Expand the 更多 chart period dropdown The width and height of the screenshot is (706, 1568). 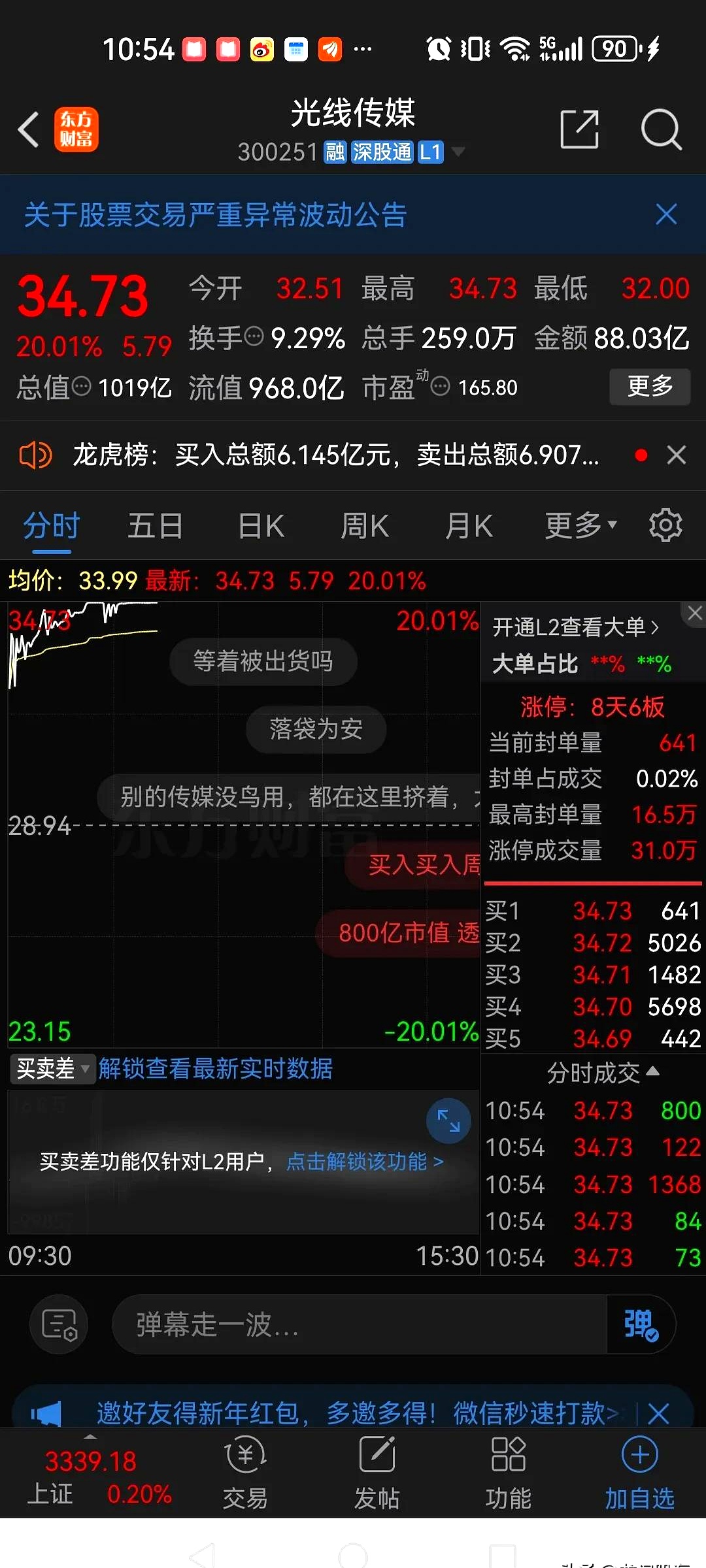click(x=580, y=525)
